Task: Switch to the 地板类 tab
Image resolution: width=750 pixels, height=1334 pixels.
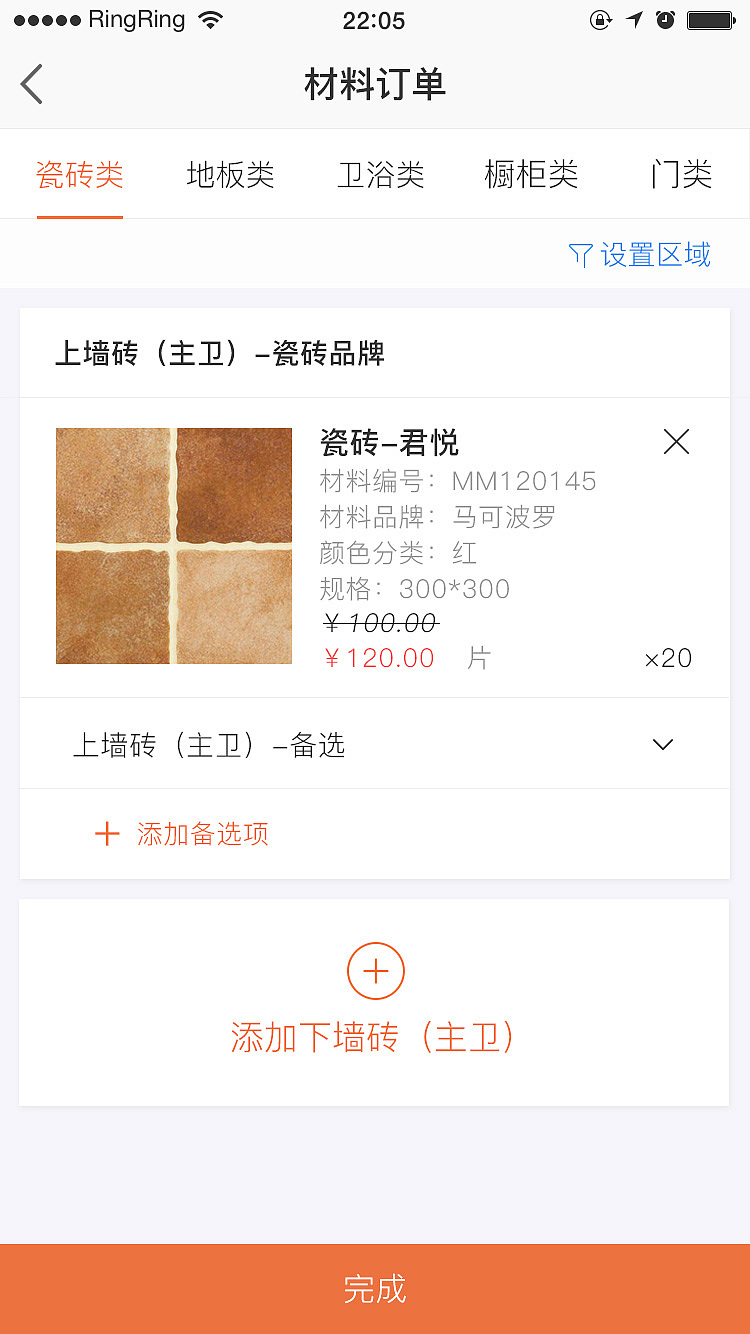Action: tap(230, 173)
